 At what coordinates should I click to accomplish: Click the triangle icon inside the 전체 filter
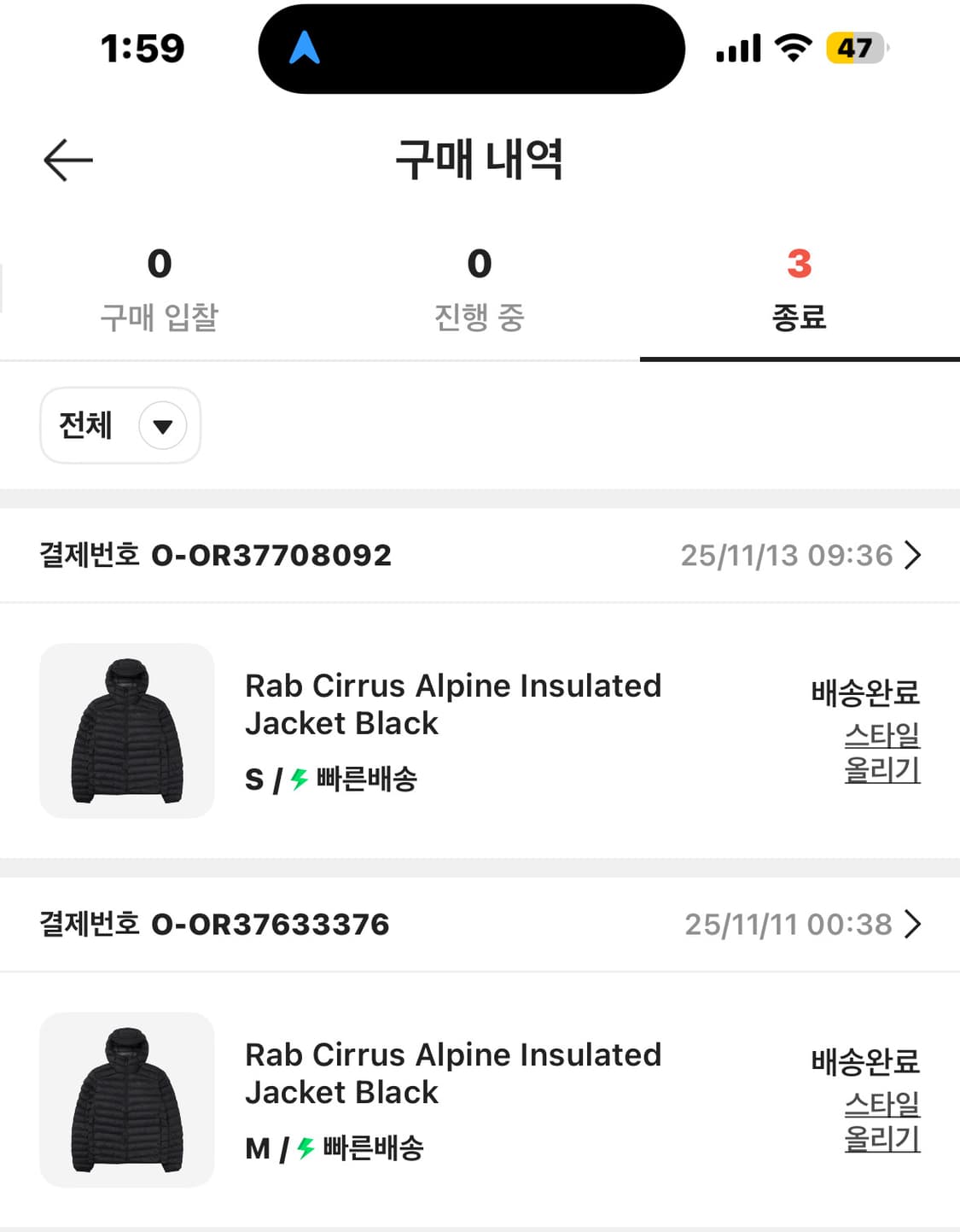point(165,426)
